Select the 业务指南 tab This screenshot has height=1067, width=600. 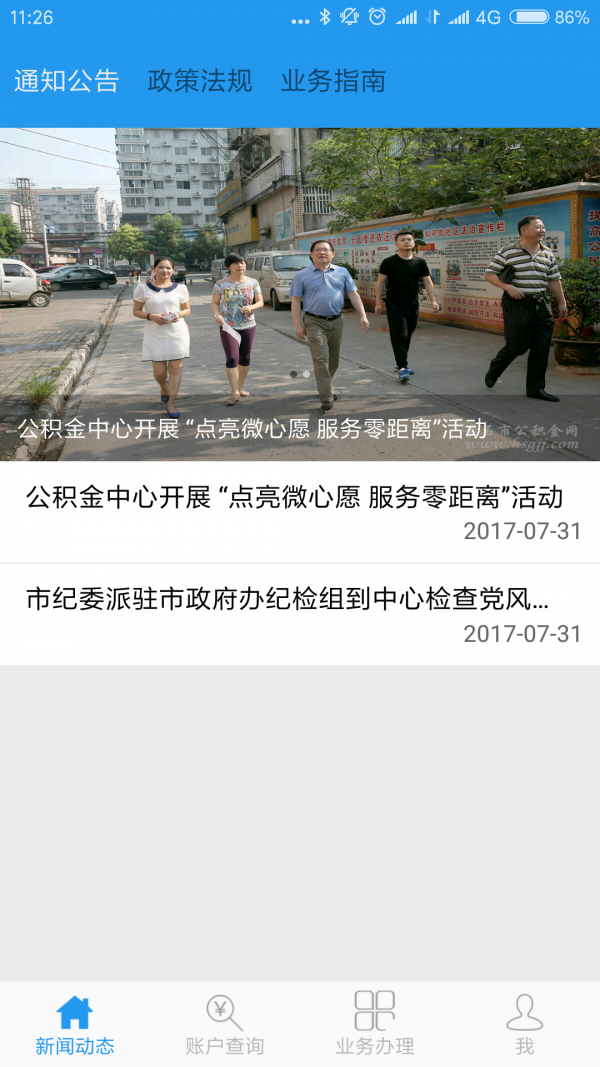333,81
